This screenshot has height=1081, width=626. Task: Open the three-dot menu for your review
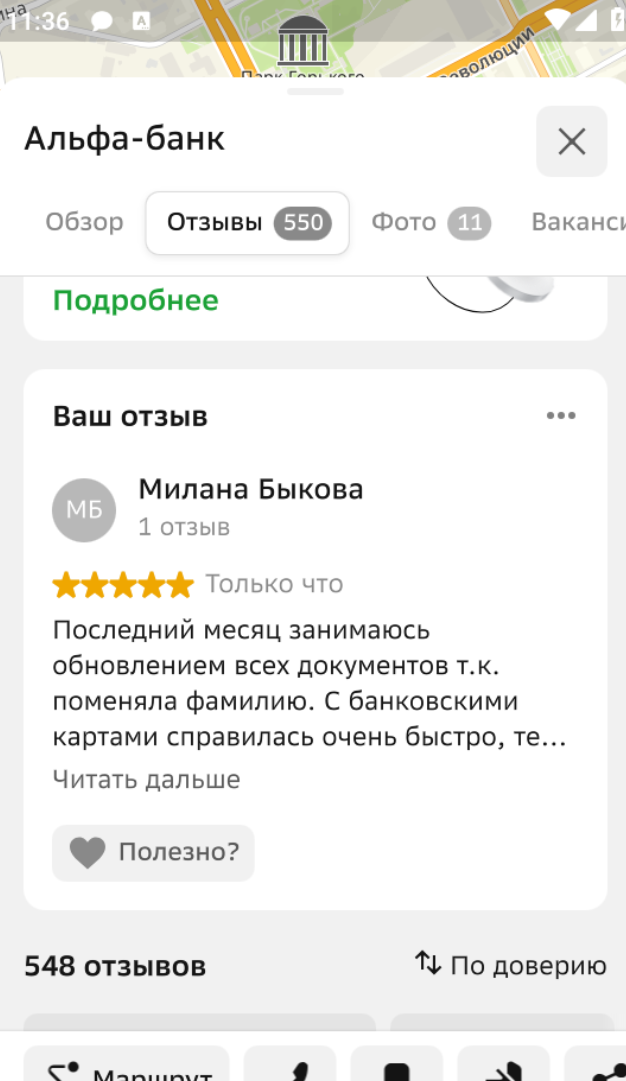561,416
